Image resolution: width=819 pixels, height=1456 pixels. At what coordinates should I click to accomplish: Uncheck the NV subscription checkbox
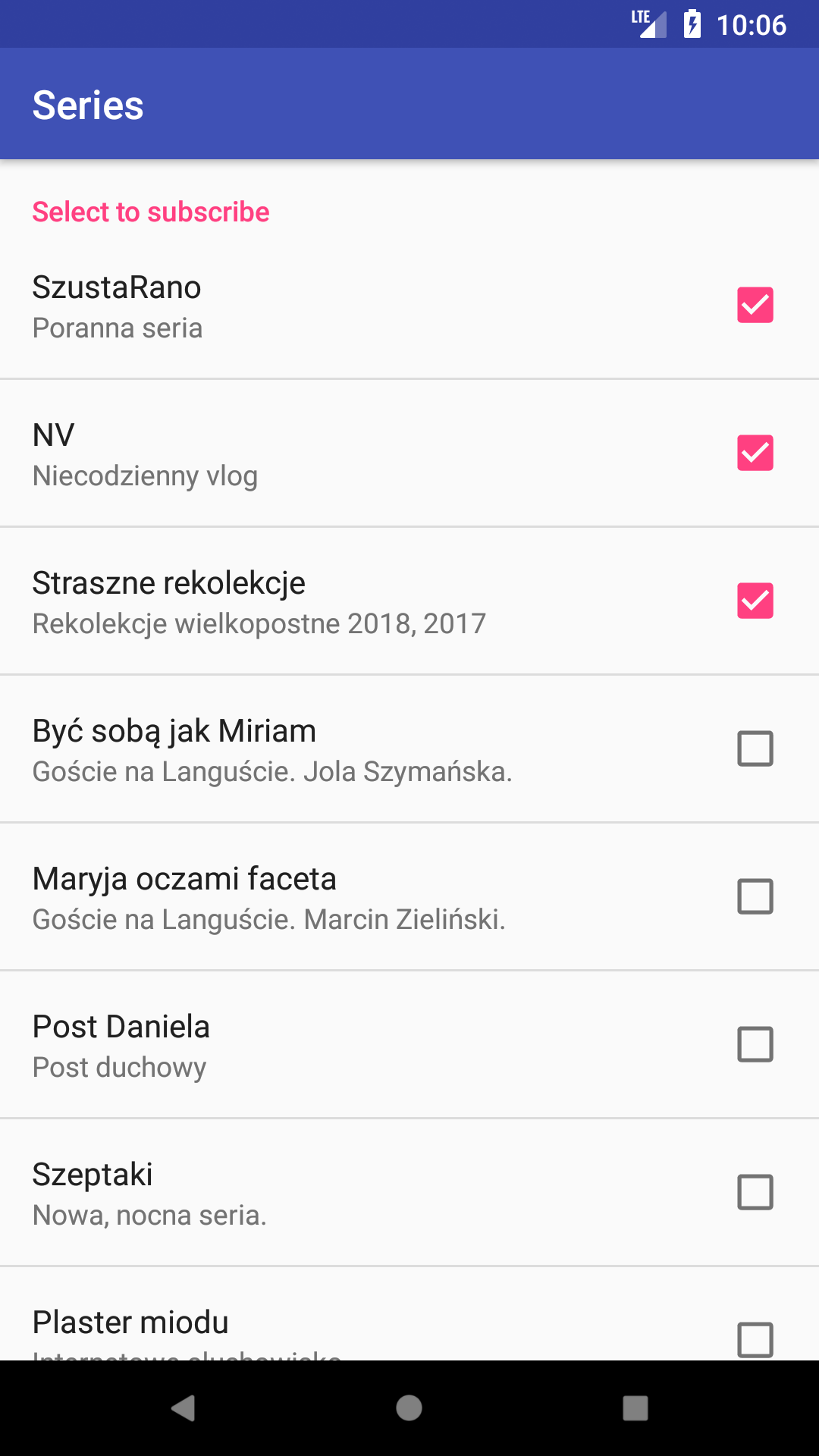[755, 453]
